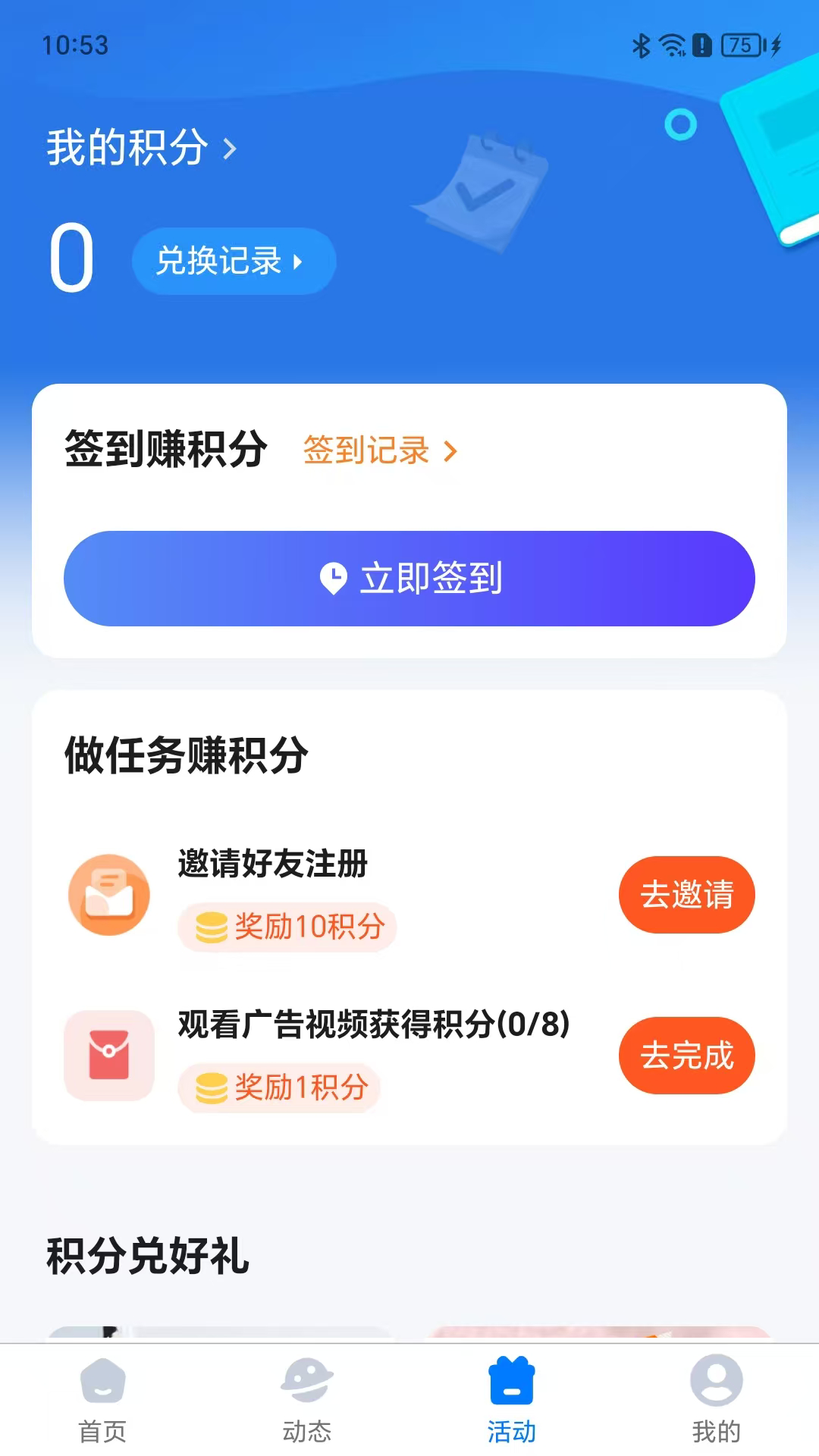This screenshot has width=819, height=1456.
Task: Open 我的 profile icon in bottom bar
Action: pyautogui.click(x=717, y=1382)
